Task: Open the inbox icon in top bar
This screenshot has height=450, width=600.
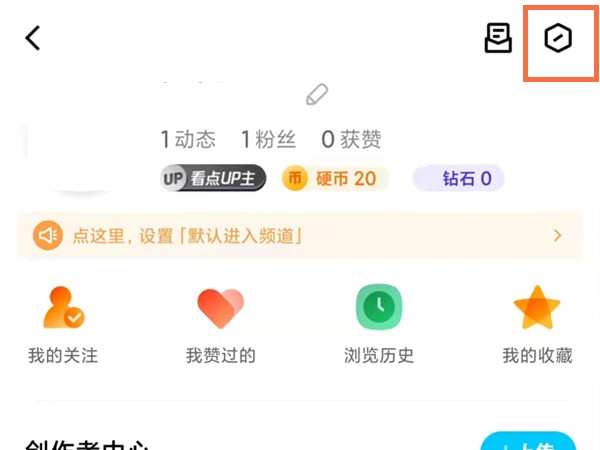Action: pyautogui.click(x=497, y=39)
